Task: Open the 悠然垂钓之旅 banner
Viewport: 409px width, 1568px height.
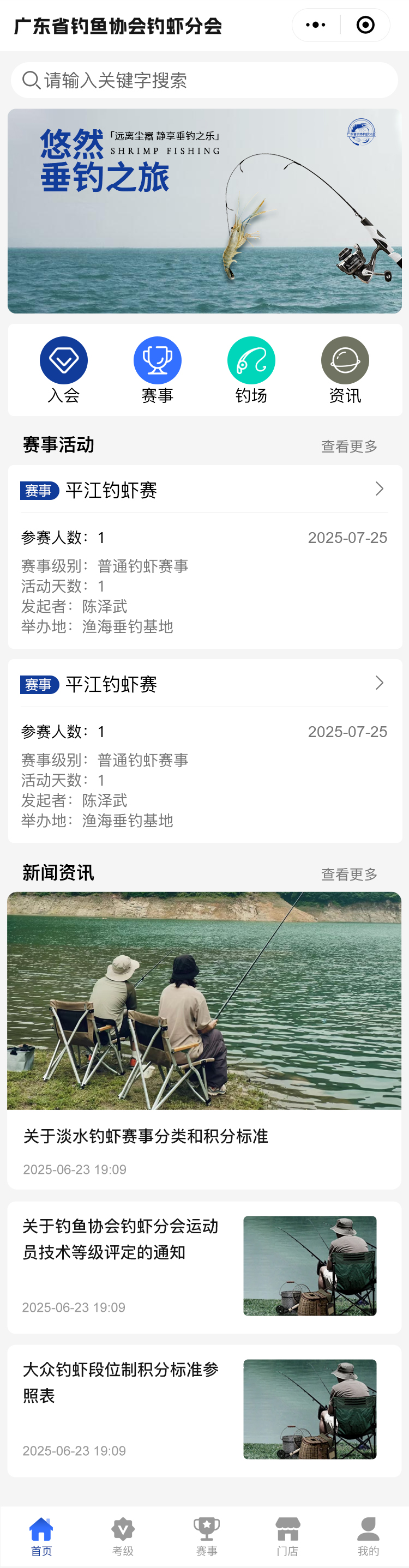Action: [204, 210]
